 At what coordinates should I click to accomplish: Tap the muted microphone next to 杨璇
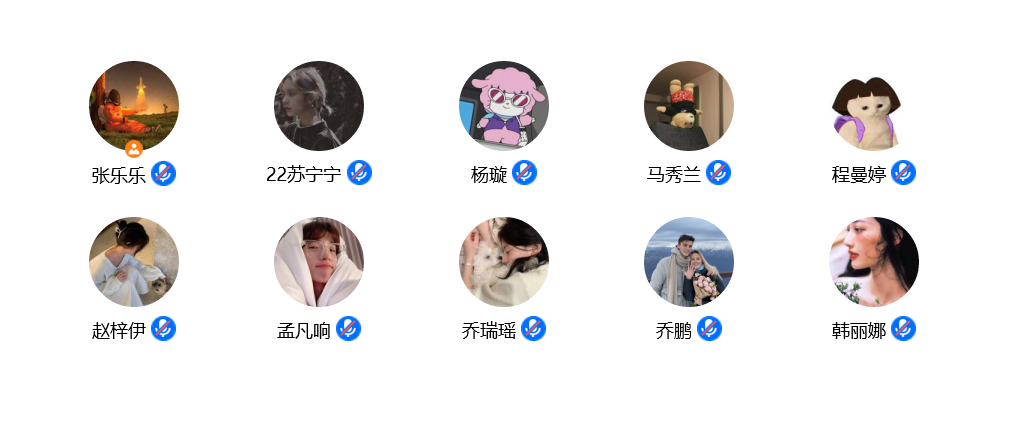524,173
